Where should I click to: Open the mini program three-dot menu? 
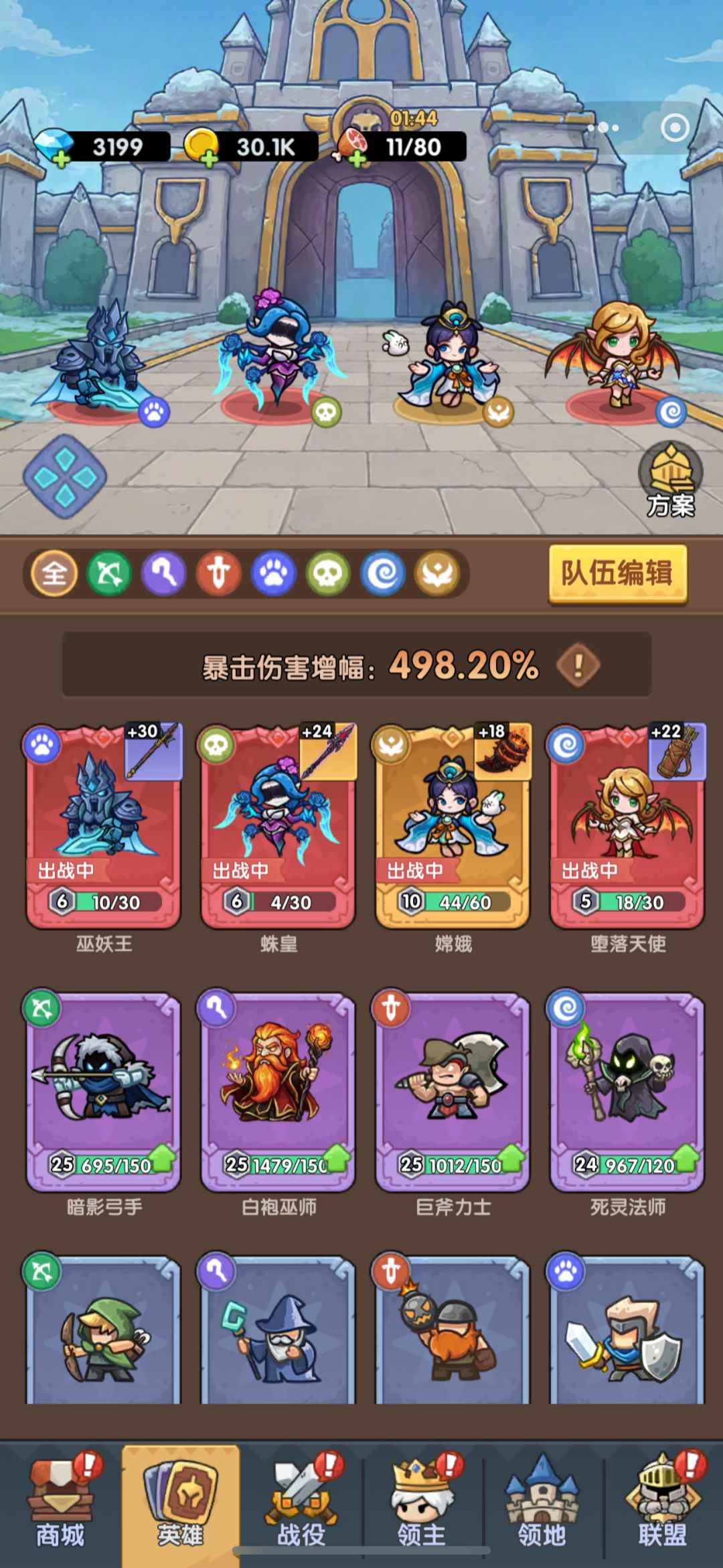[x=603, y=127]
